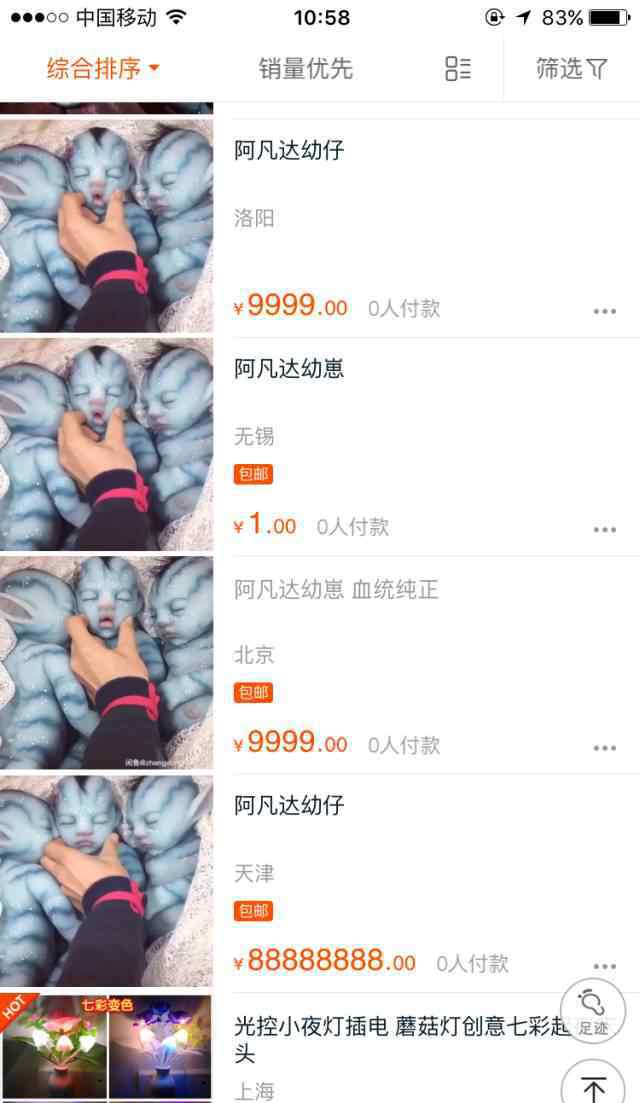The width and height of the screenshot is (640, 1103).
Task: Open the 阿凡达幼仔 listing from 洛阳
Action: [290, 151]
